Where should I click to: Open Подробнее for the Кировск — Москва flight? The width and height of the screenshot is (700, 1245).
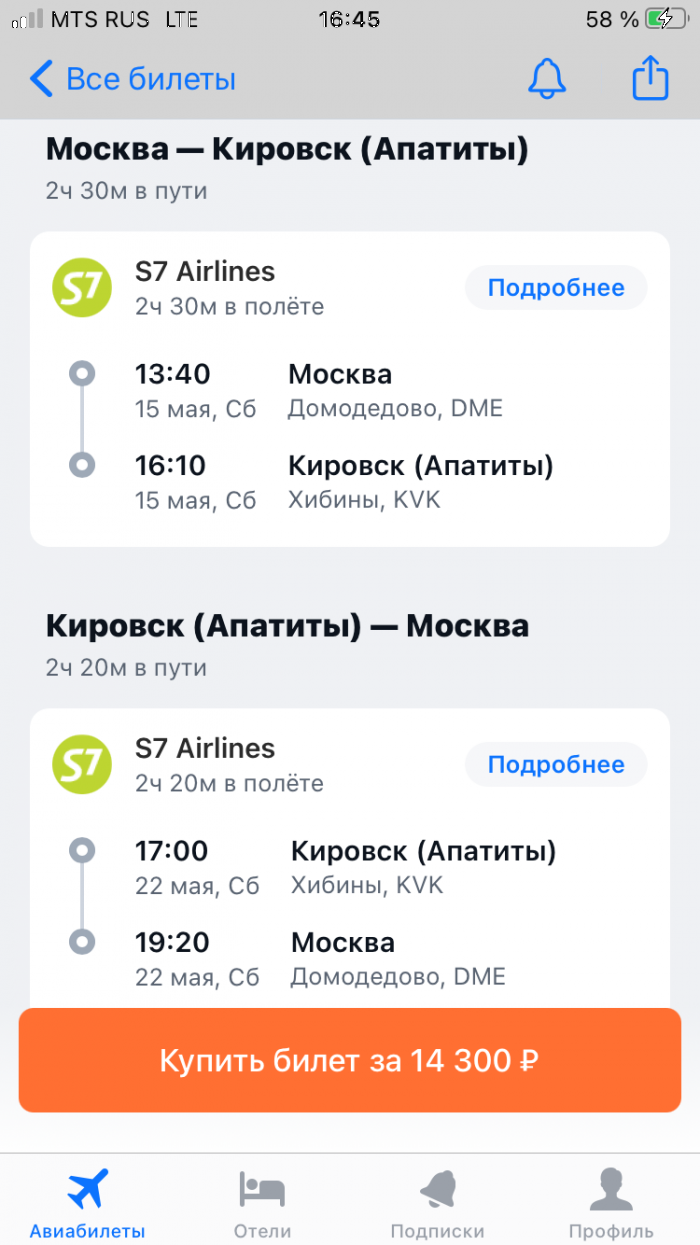[x=556, y=765]
